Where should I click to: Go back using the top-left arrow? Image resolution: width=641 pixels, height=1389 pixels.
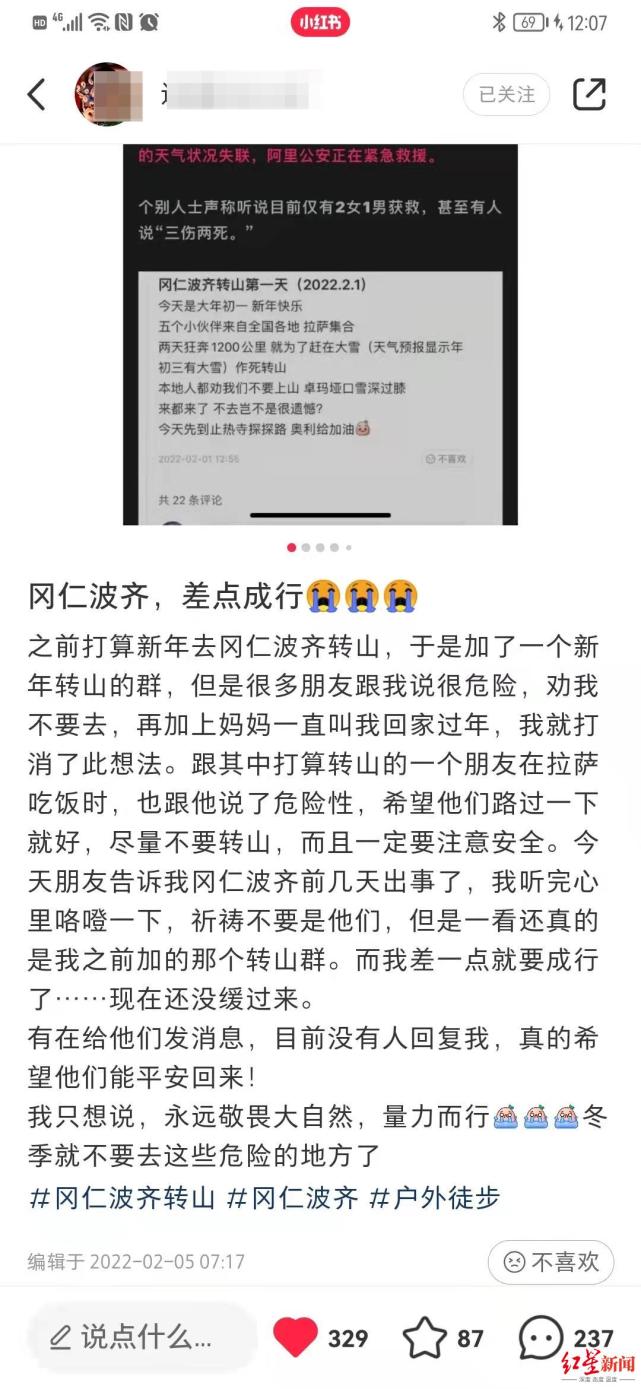point(37,95)
